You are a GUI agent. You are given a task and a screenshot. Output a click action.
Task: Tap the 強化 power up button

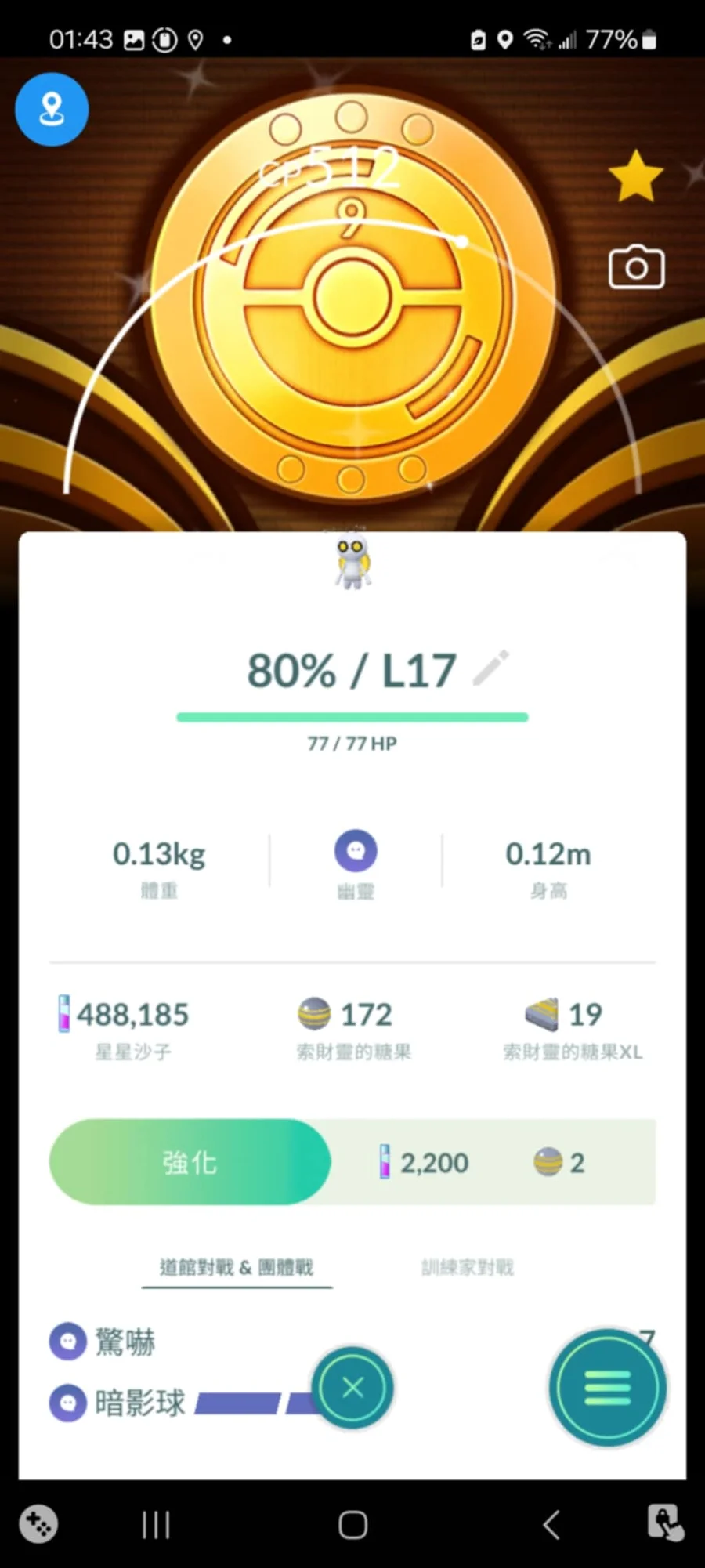[x=190, y=1162]
